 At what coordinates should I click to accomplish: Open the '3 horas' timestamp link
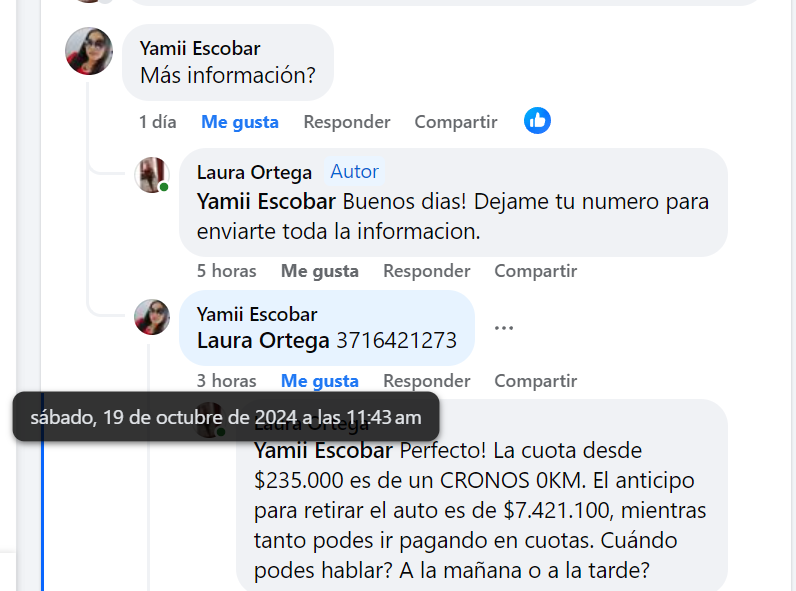pyautogui.click(x=226, y=381)
